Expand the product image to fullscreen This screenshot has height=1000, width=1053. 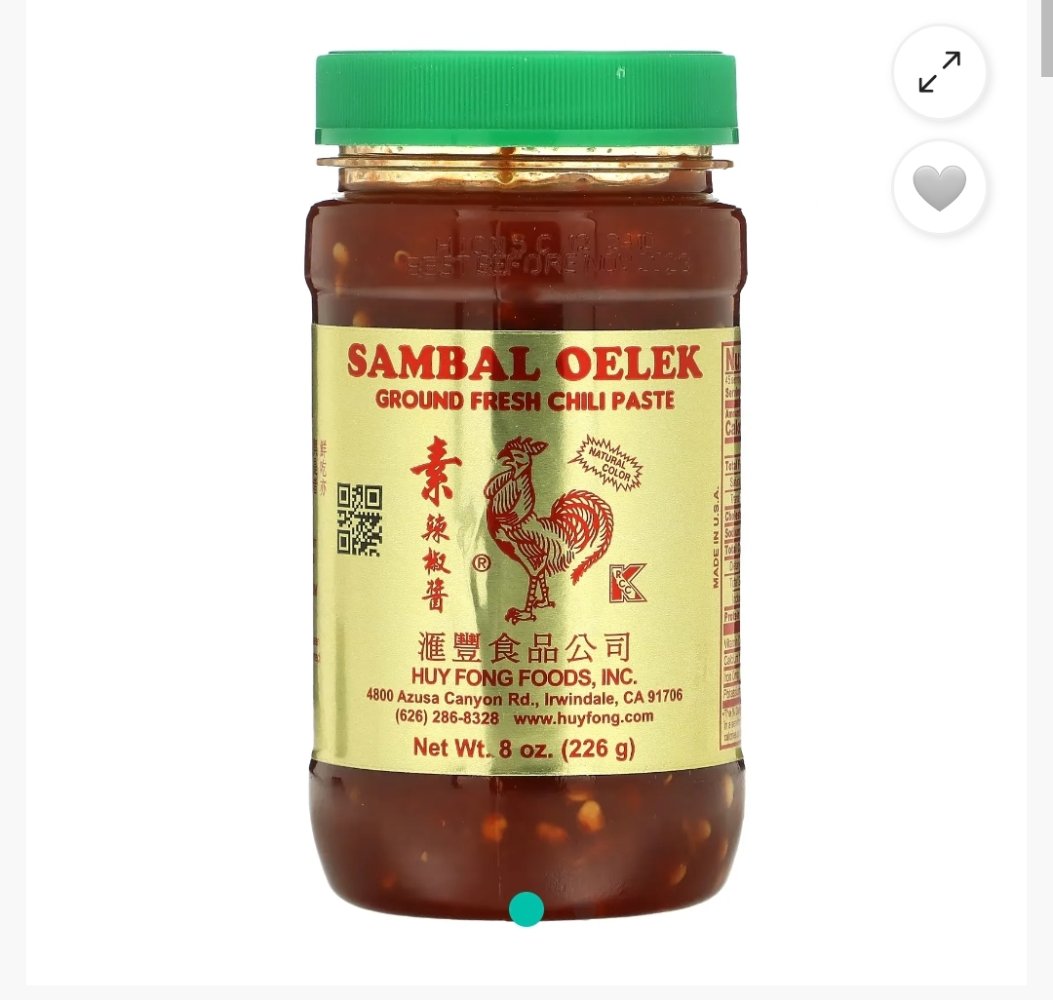(939, 72)
